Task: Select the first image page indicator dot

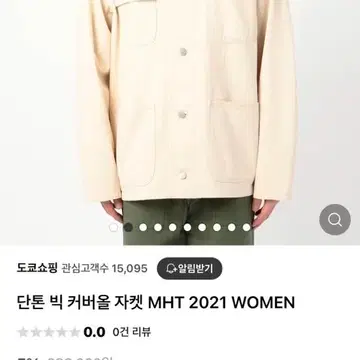Action: (114, 227)
